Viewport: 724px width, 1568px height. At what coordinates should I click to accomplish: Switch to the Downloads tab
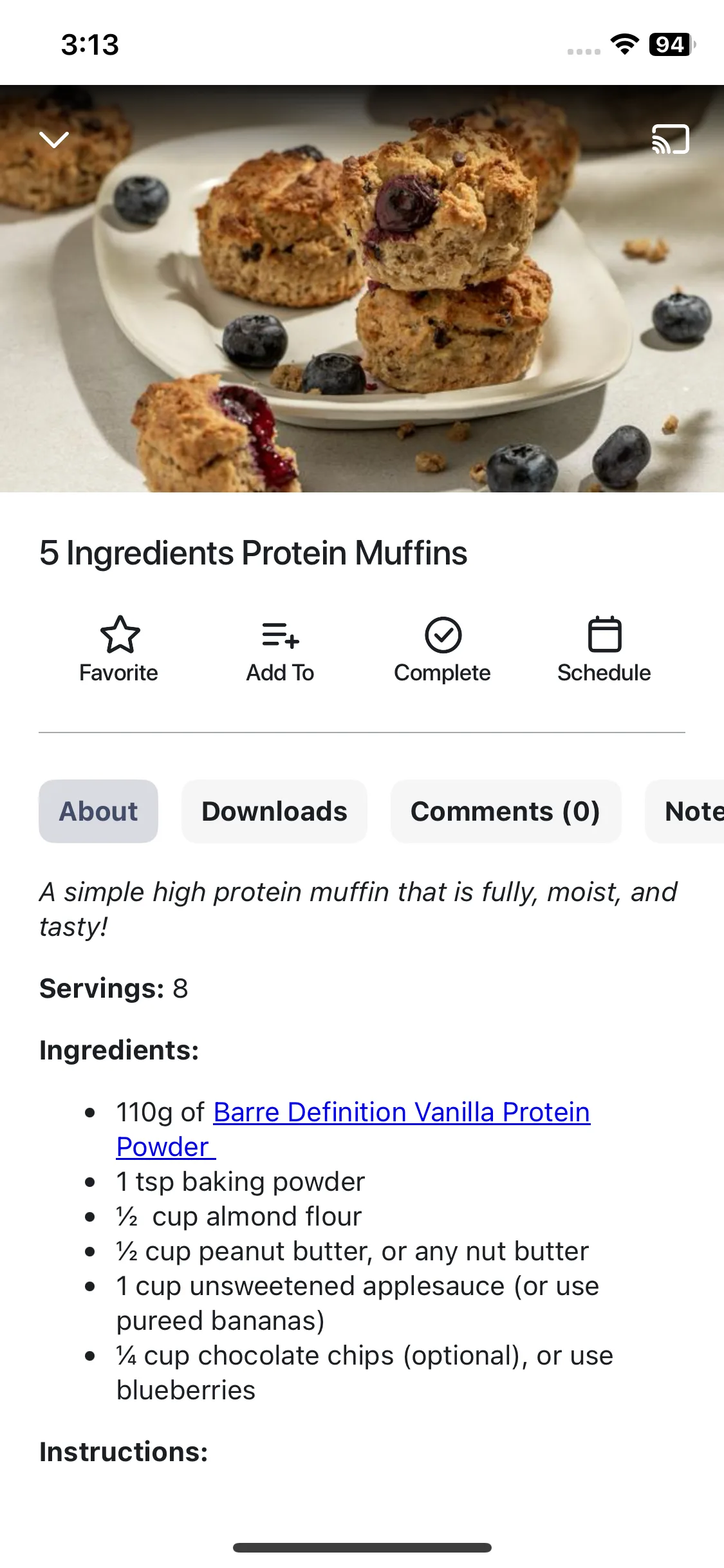(274, 811)
